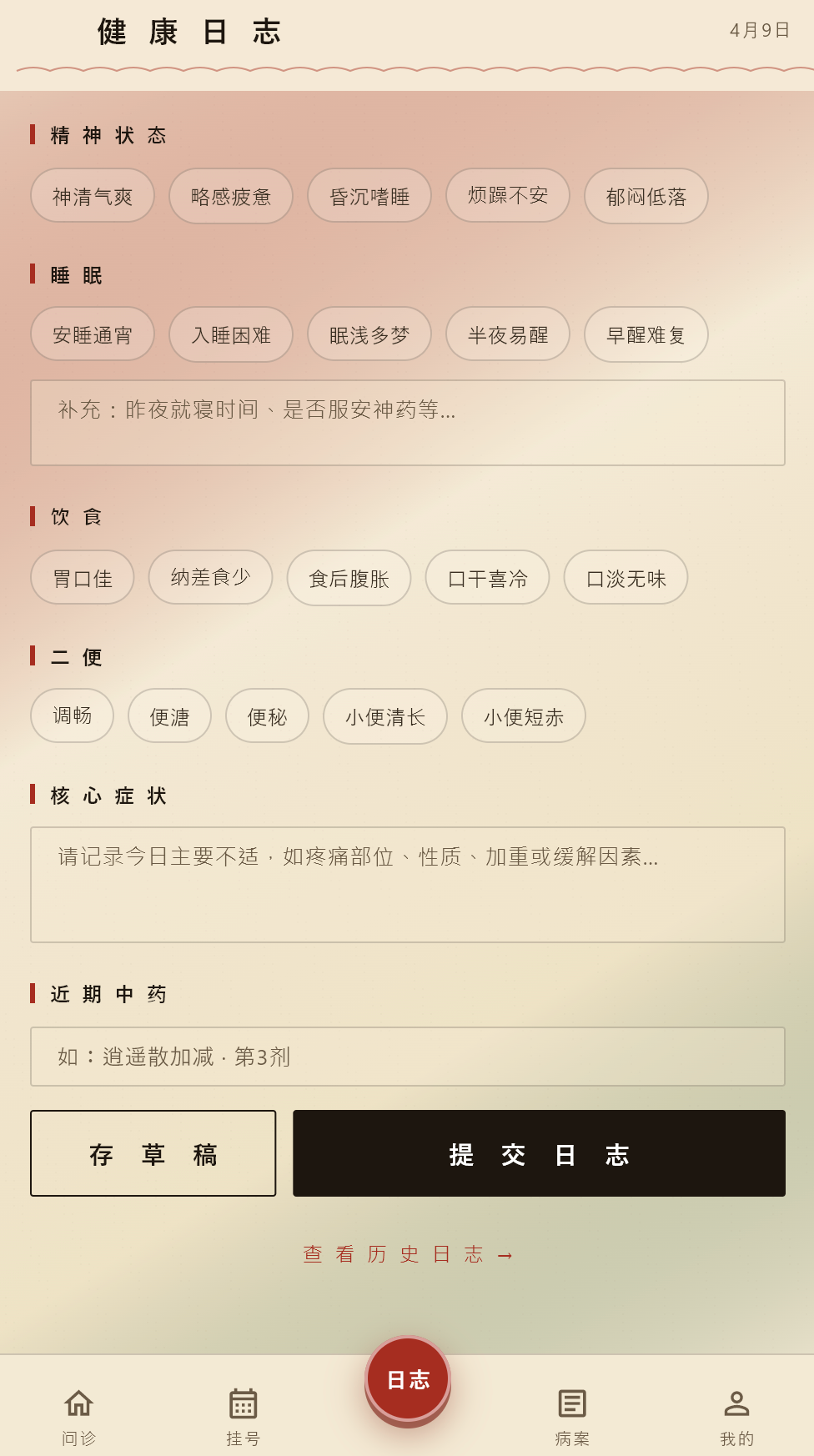The height and width of the screenshot is (1456, 814).
Task: Select 早醒难复 in the sleep section
Action: 646,334
